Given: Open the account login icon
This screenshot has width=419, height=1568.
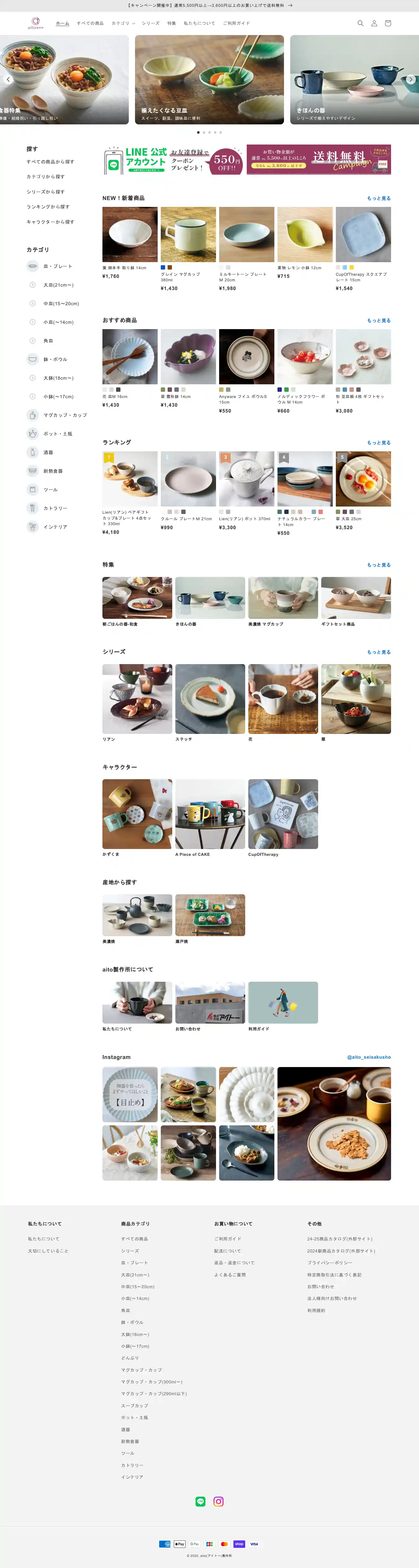Looking at the screenshot, I should point(374,23).
